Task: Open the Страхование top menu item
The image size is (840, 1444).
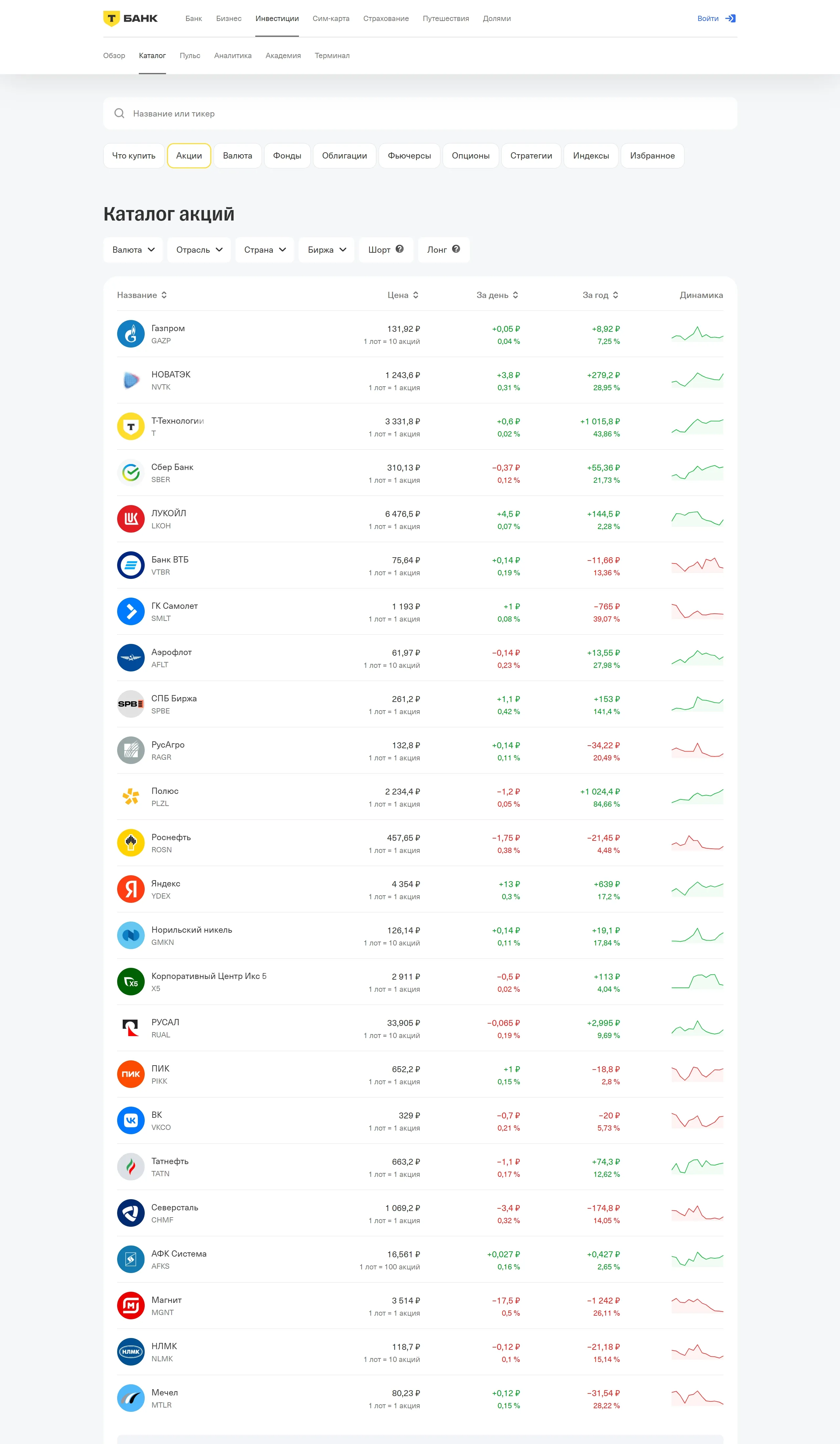Action: pos(386,18)
